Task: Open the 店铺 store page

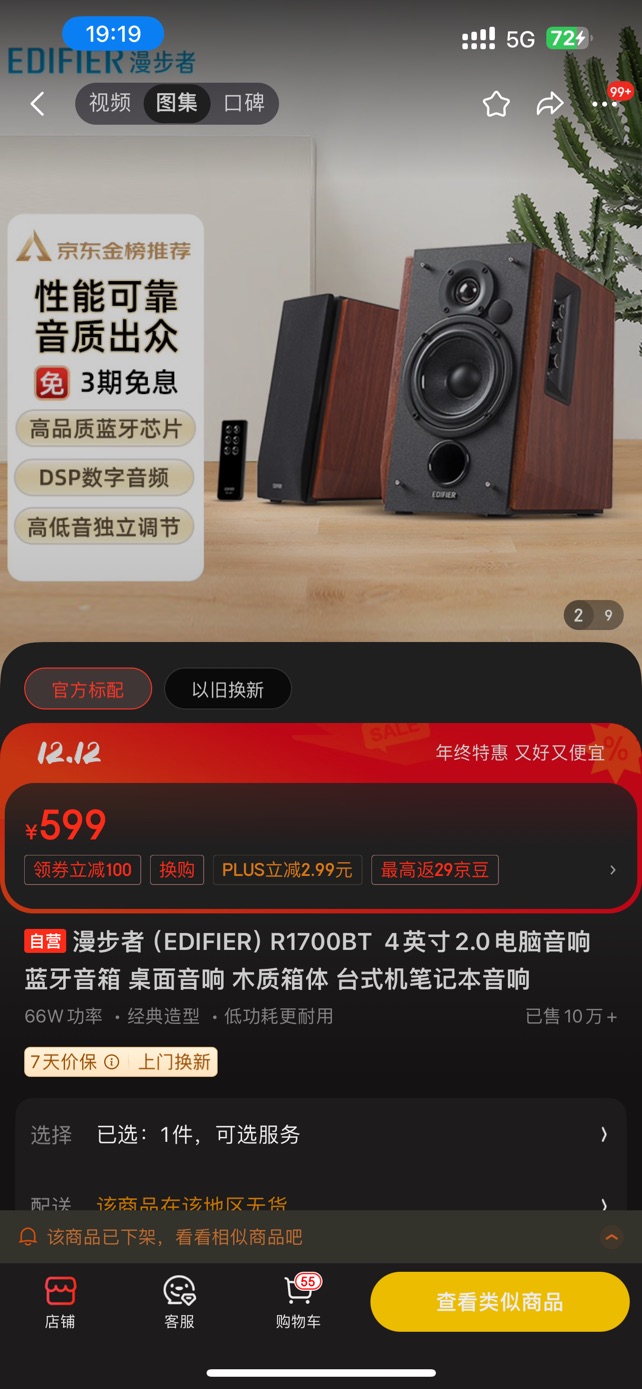Action: pos(60,1302)
